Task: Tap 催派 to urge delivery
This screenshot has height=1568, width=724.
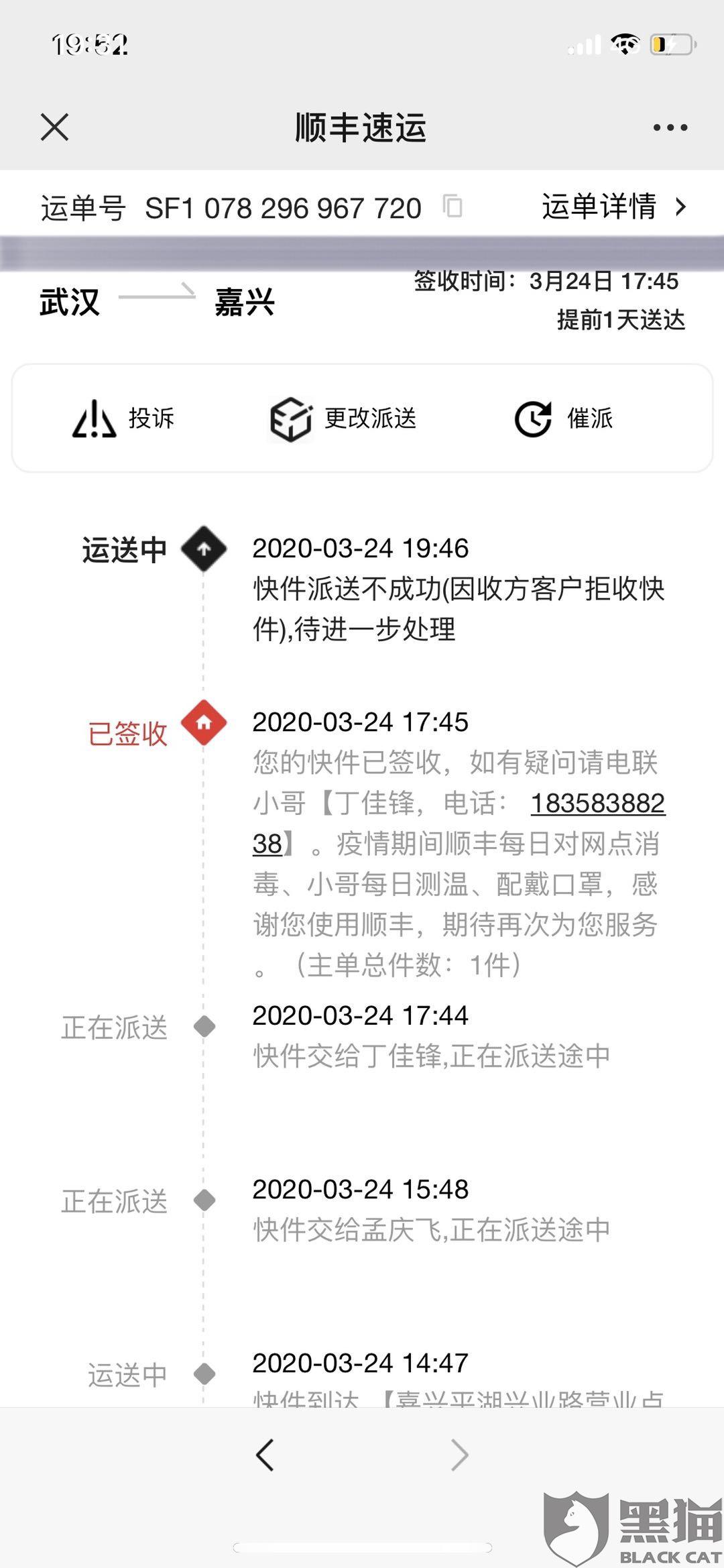Action: [x=564, y=418]
